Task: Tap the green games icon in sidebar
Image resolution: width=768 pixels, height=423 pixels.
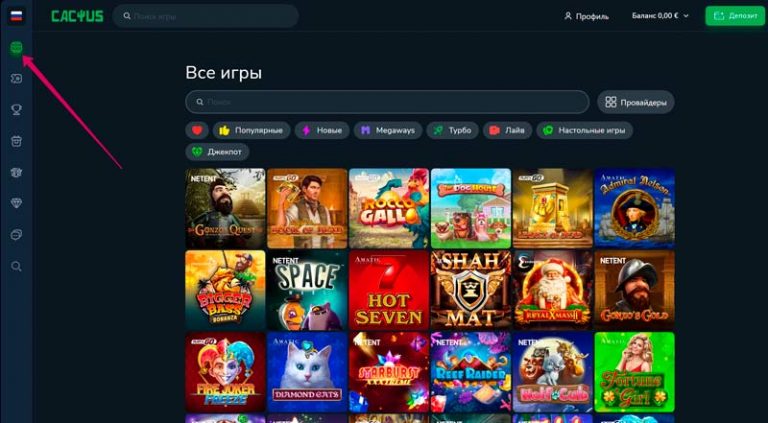Action: 15,48
